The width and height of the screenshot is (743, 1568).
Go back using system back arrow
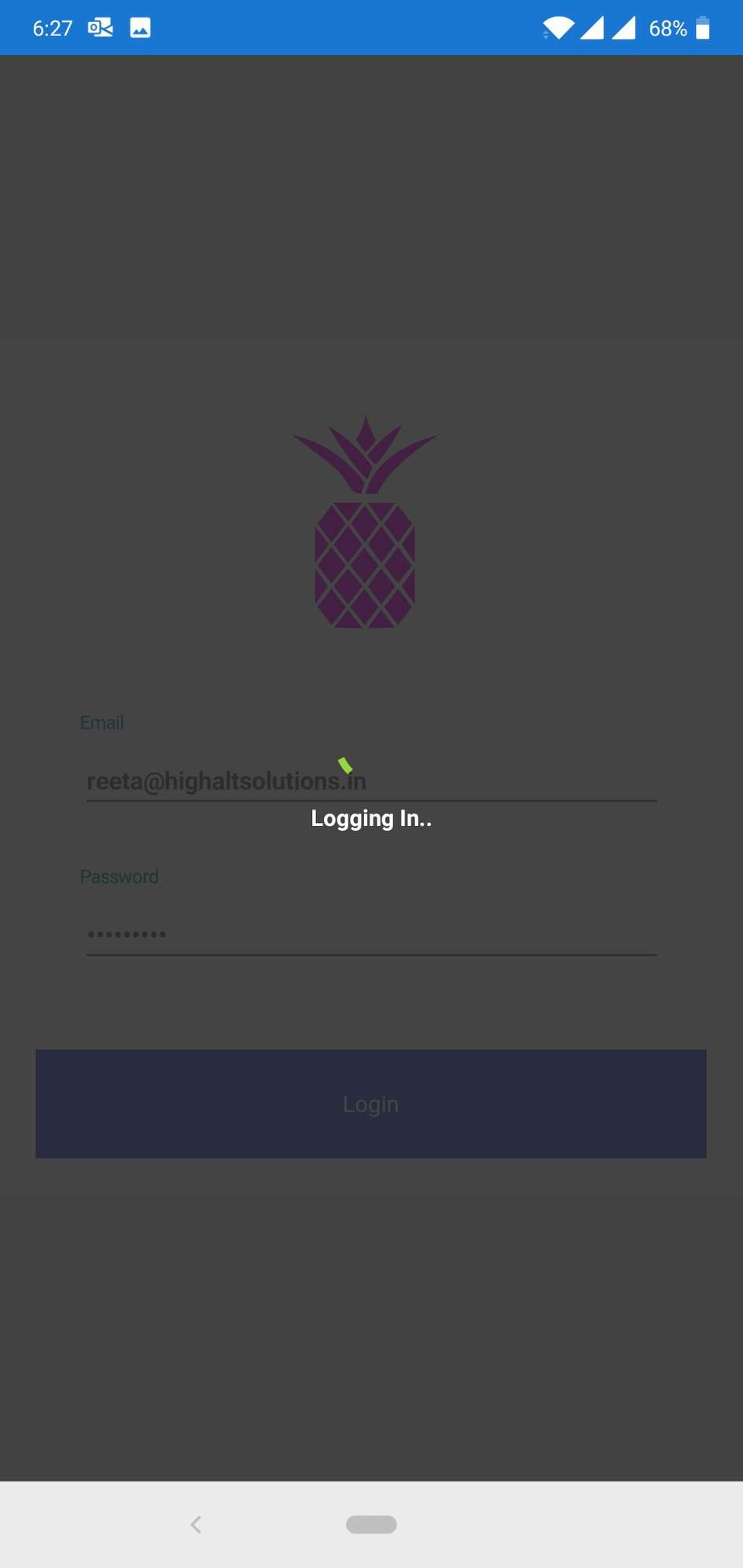coord(196,1525)
